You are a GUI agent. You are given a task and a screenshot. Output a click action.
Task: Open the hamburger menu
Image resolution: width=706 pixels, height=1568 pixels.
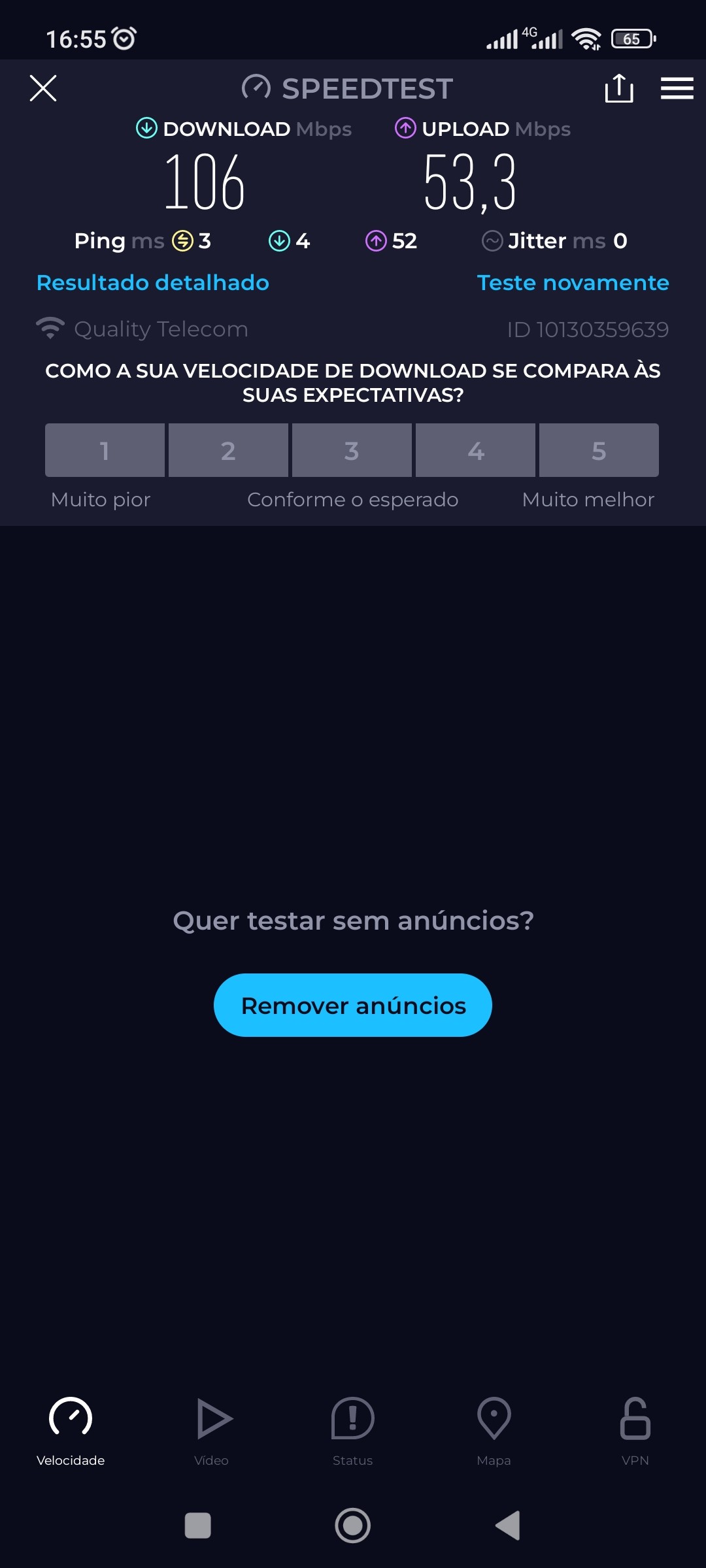[677, 88]
